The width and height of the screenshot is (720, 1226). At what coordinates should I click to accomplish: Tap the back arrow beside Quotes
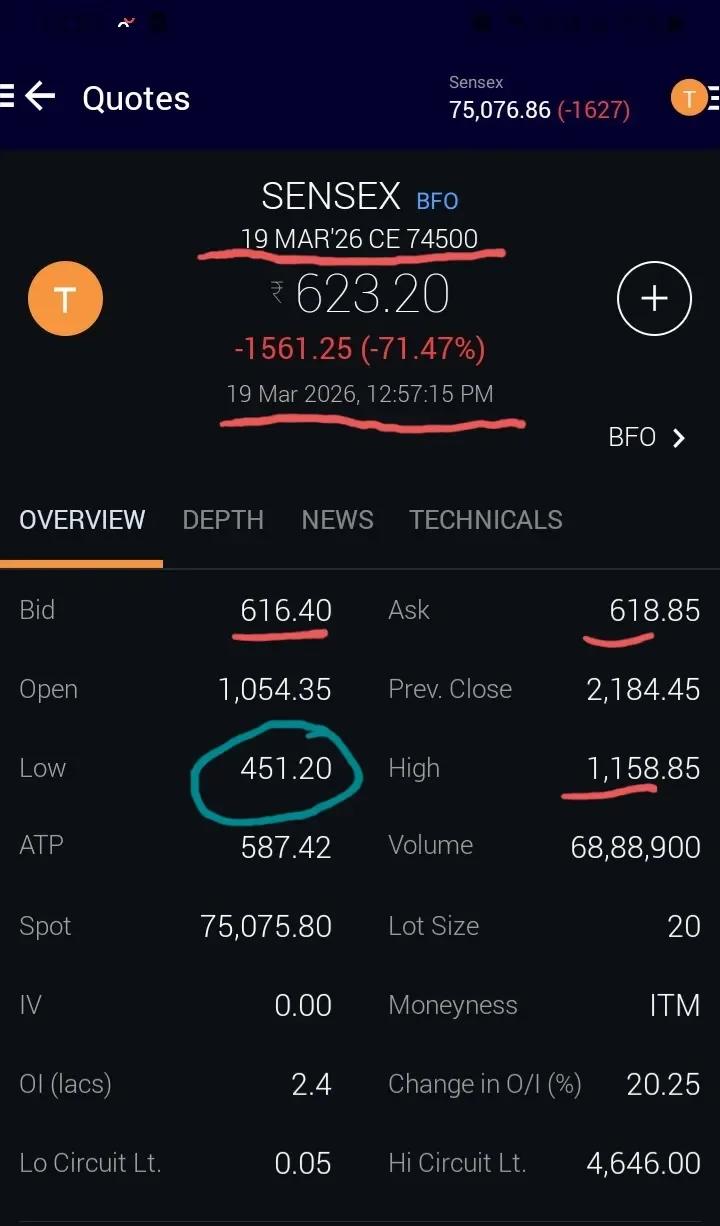[40, 97]
